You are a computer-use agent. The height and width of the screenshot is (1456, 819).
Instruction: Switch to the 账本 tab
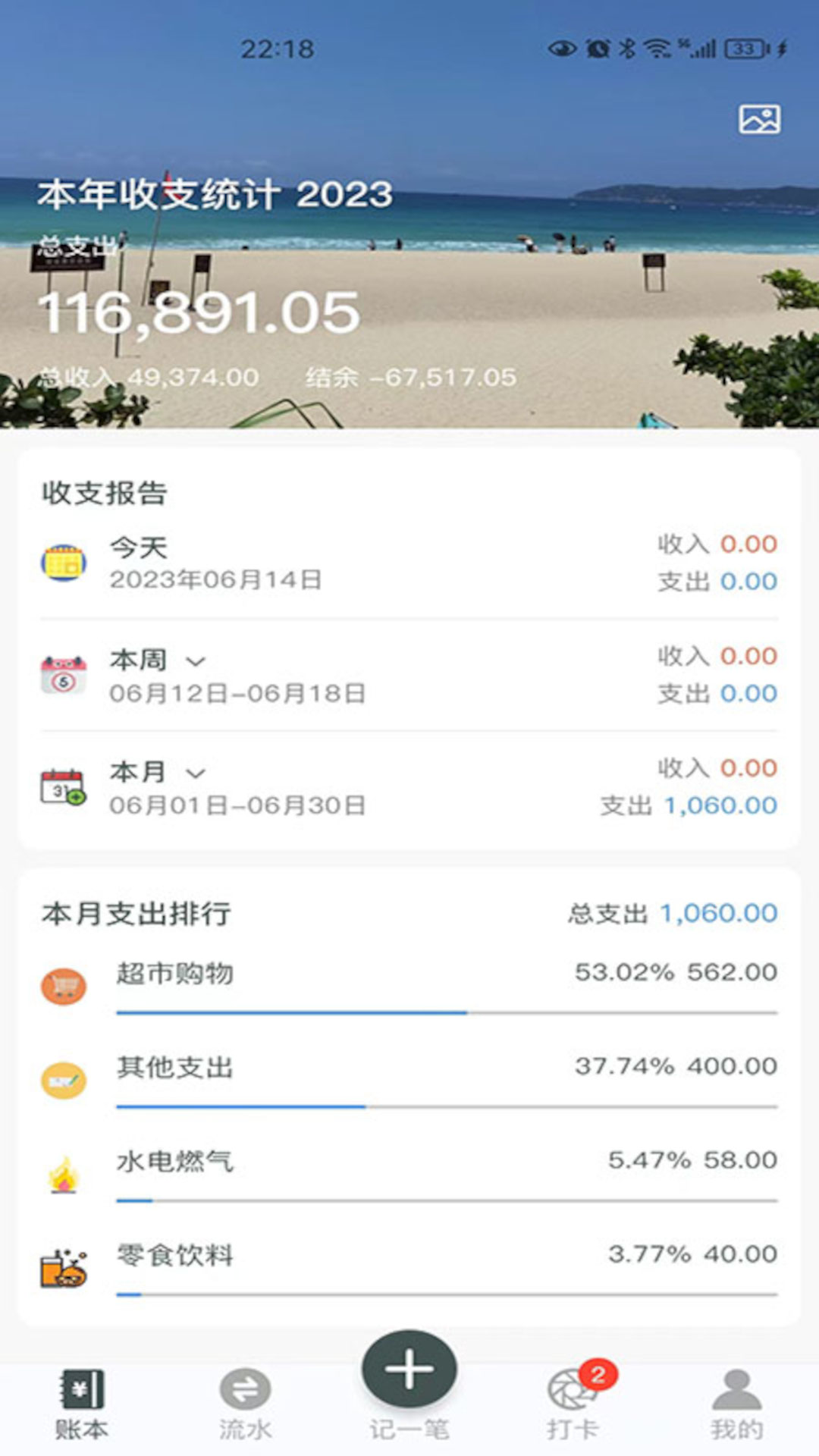click(x=82, y=1404)
